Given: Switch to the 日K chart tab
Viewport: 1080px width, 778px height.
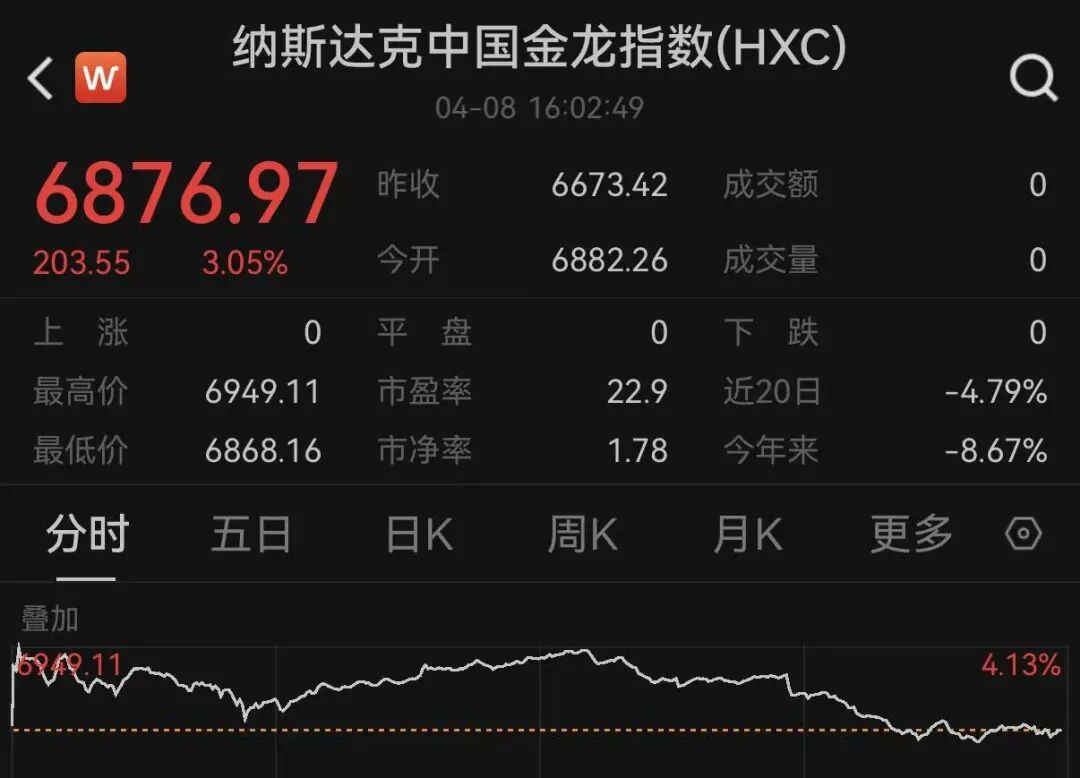Looking at the screenshot, I should coord(419,535).
